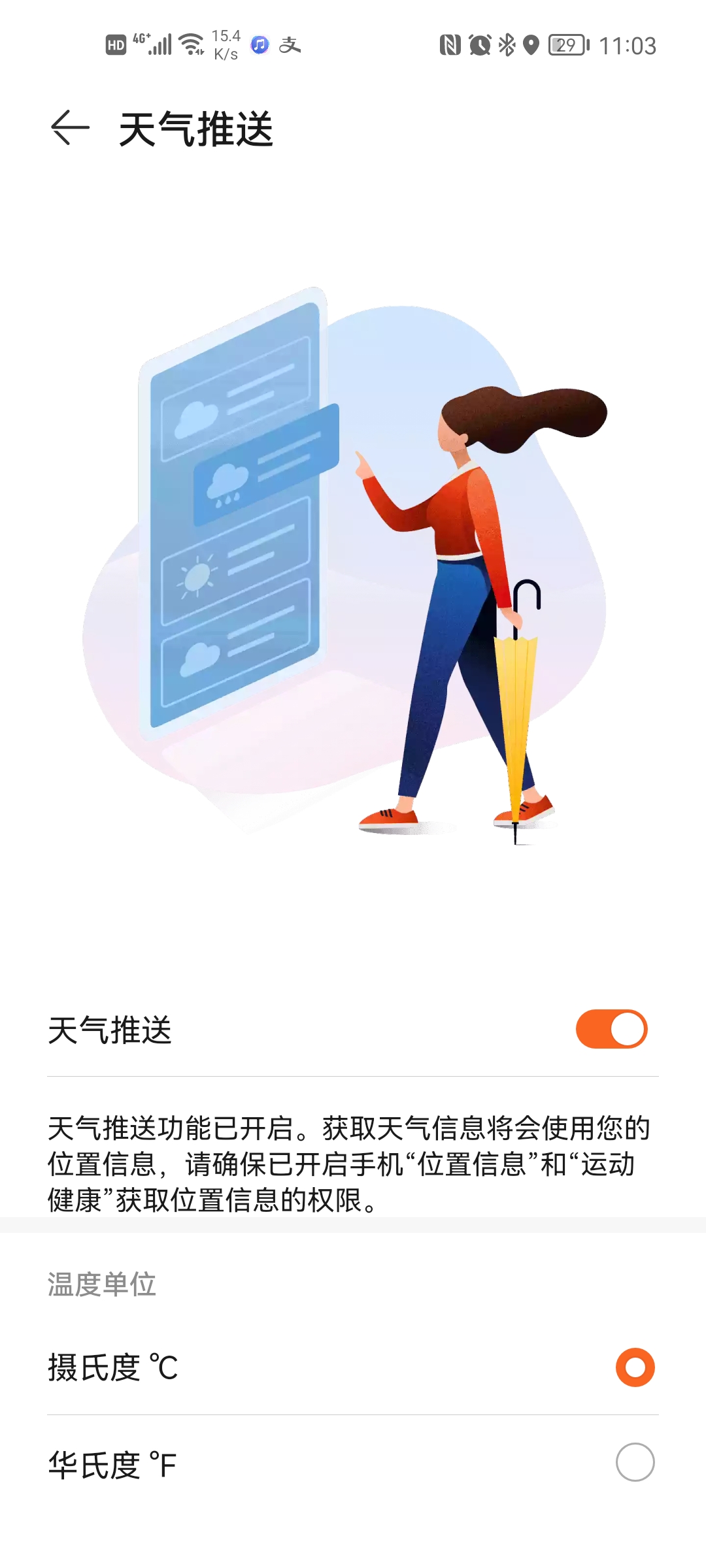Select 摄氏度 ℃ temperature unit
The width and height of the screenshot is (706, 1568).
tap(635, 1367)
